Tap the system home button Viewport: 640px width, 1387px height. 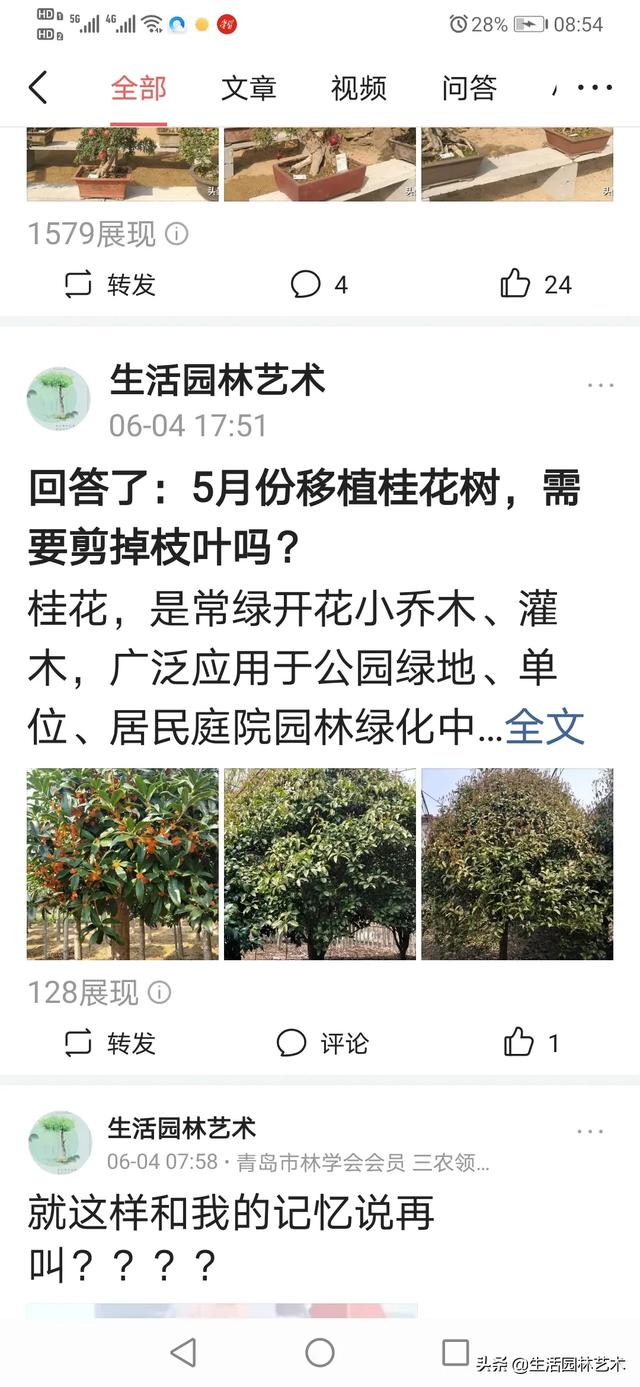[320, 1353]
